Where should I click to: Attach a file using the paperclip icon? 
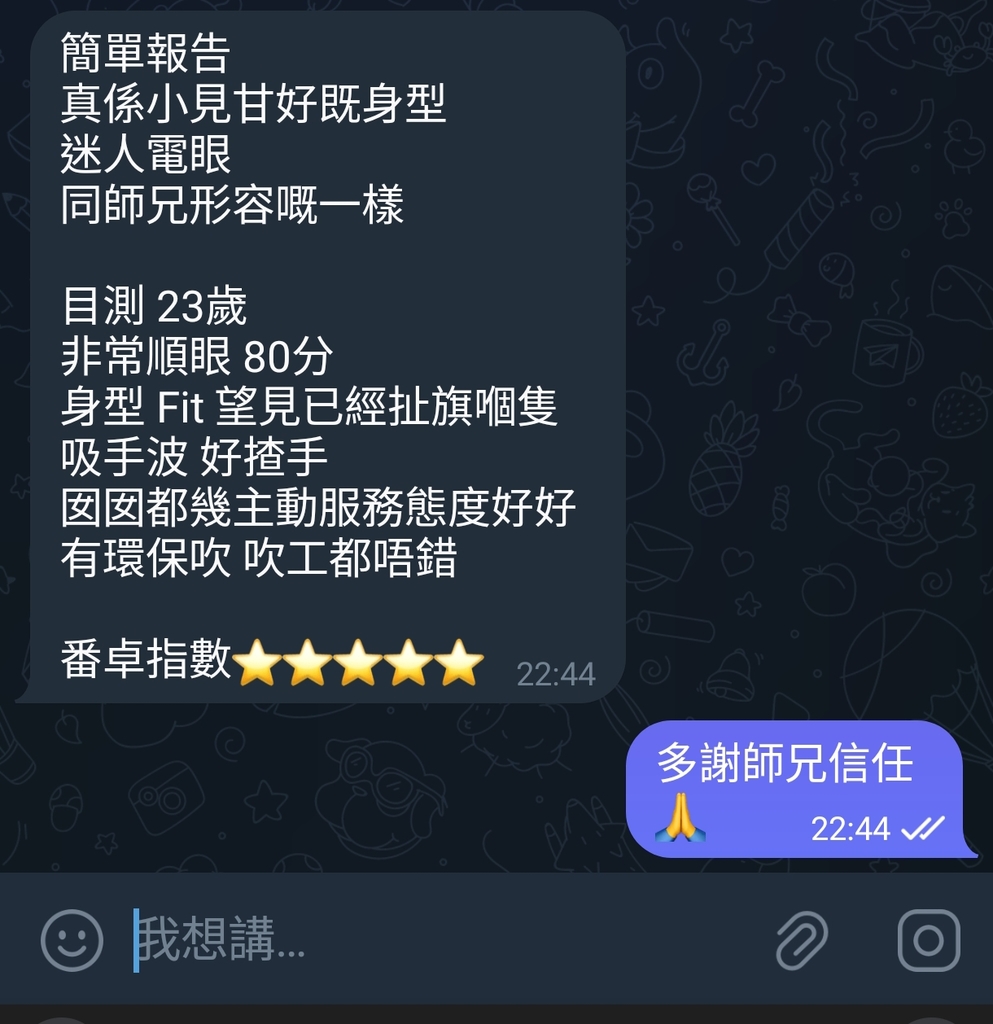805,940
